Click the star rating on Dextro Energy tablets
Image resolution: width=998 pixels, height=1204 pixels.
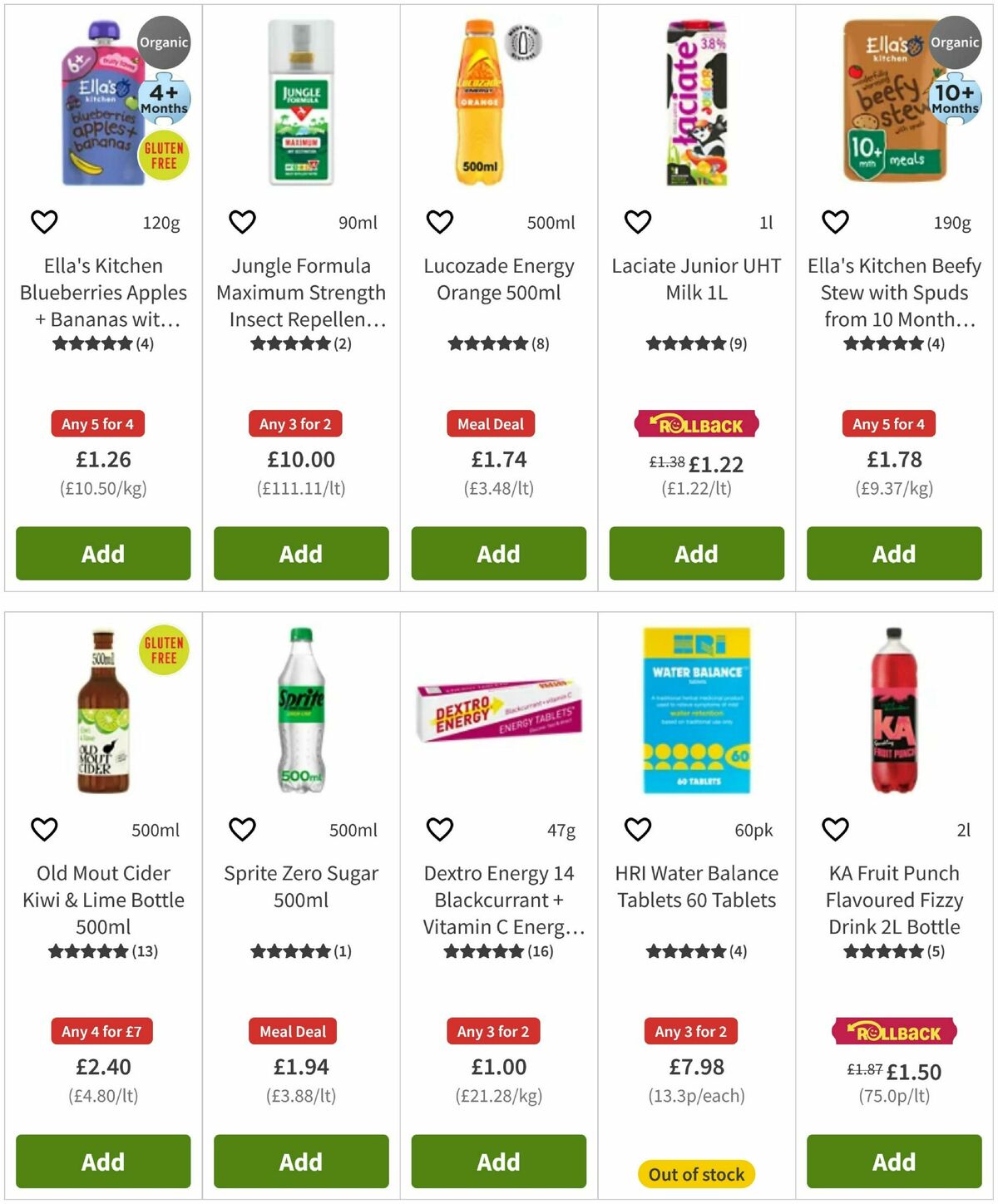click(x=497, y=952)
